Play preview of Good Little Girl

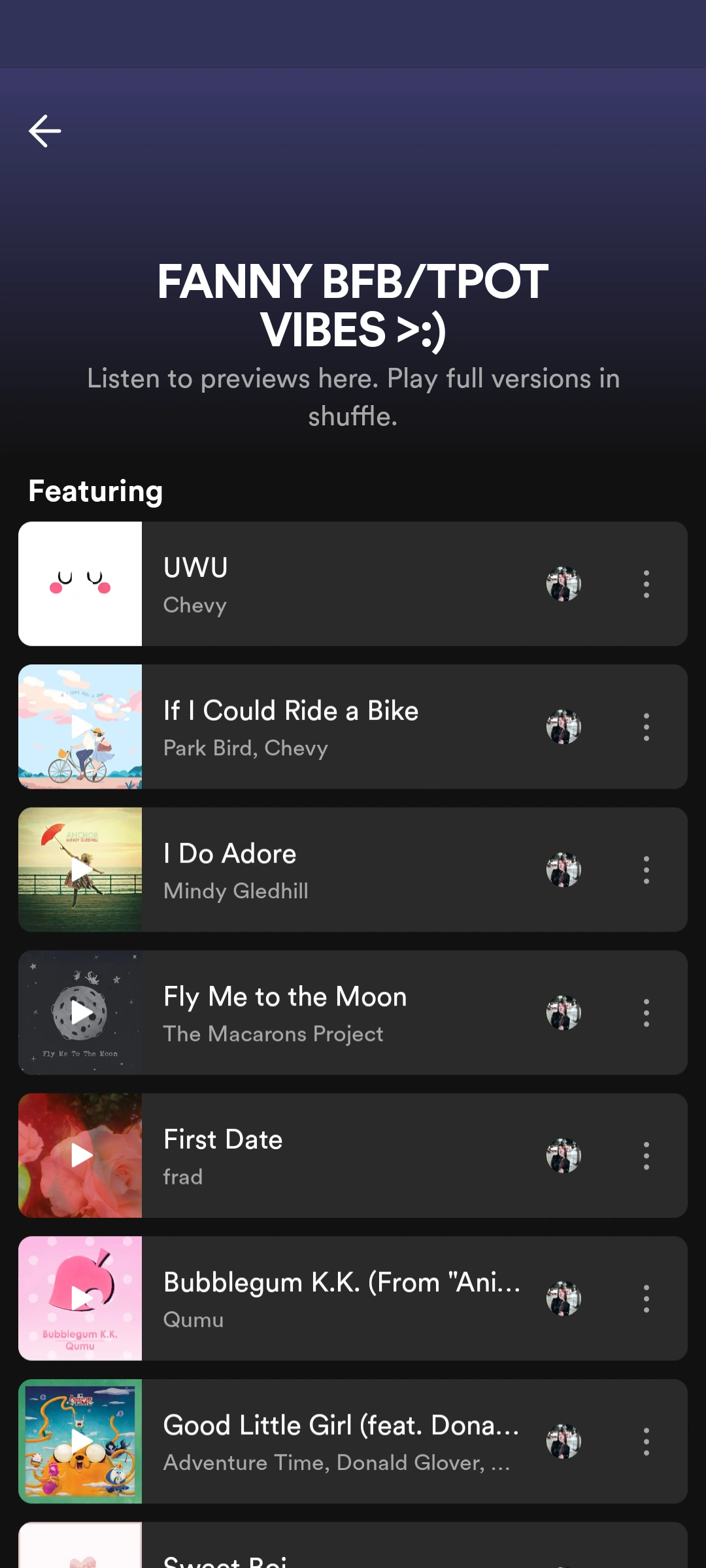(x=80, y=1441)
